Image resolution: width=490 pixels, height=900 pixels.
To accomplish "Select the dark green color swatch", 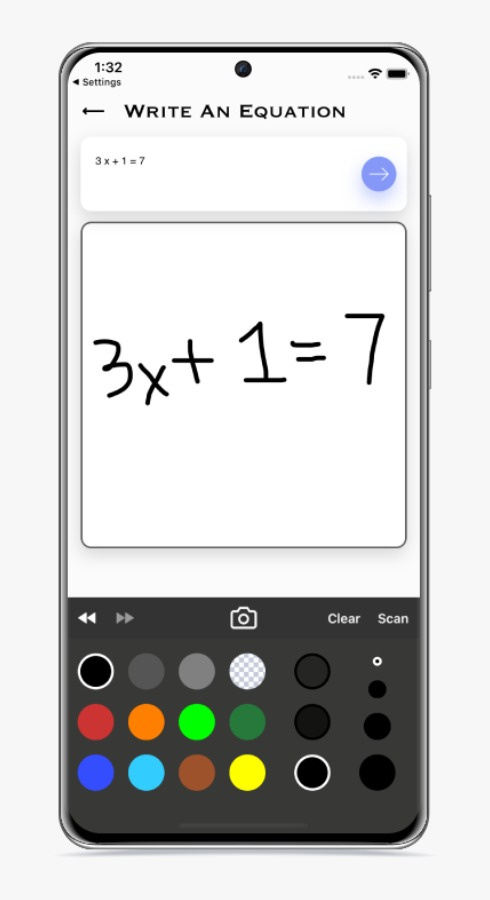I will [x=247, y=722].
